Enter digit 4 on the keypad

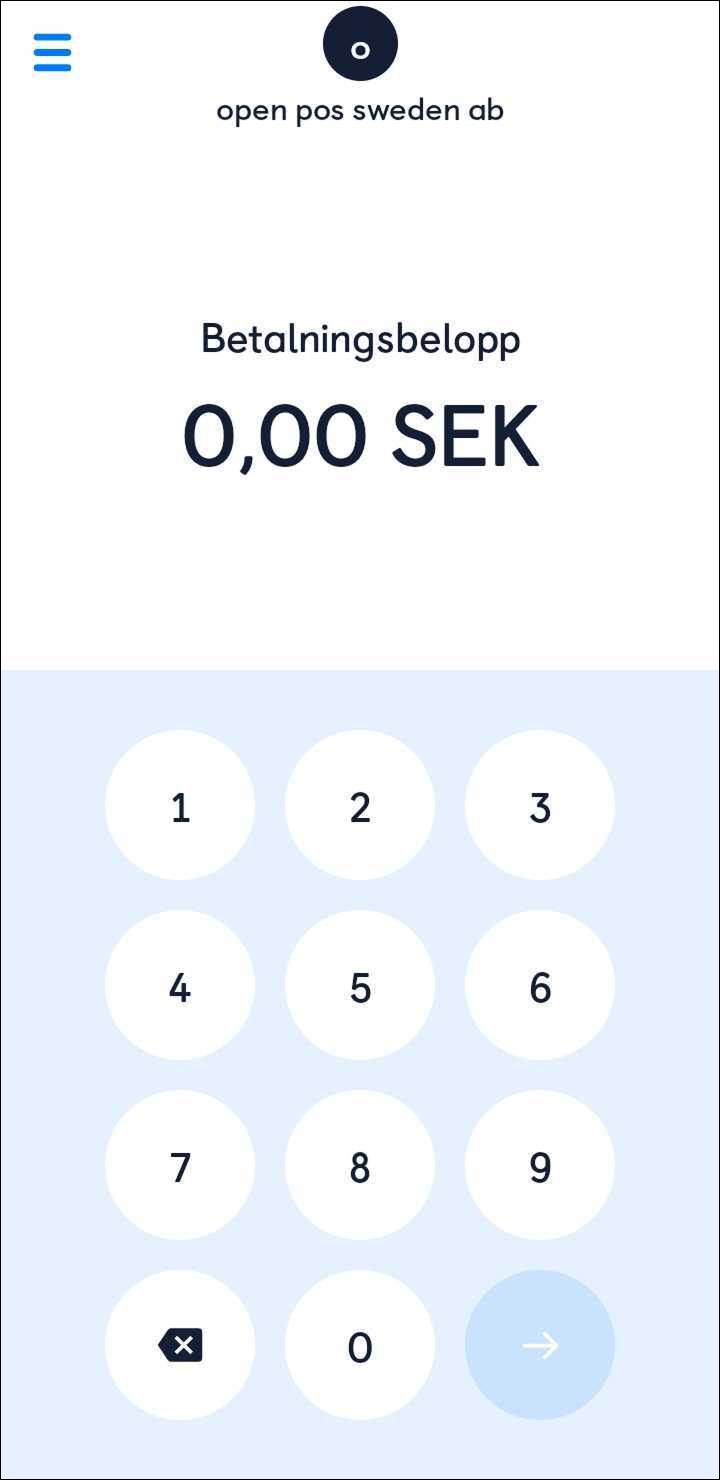[180, 985]
